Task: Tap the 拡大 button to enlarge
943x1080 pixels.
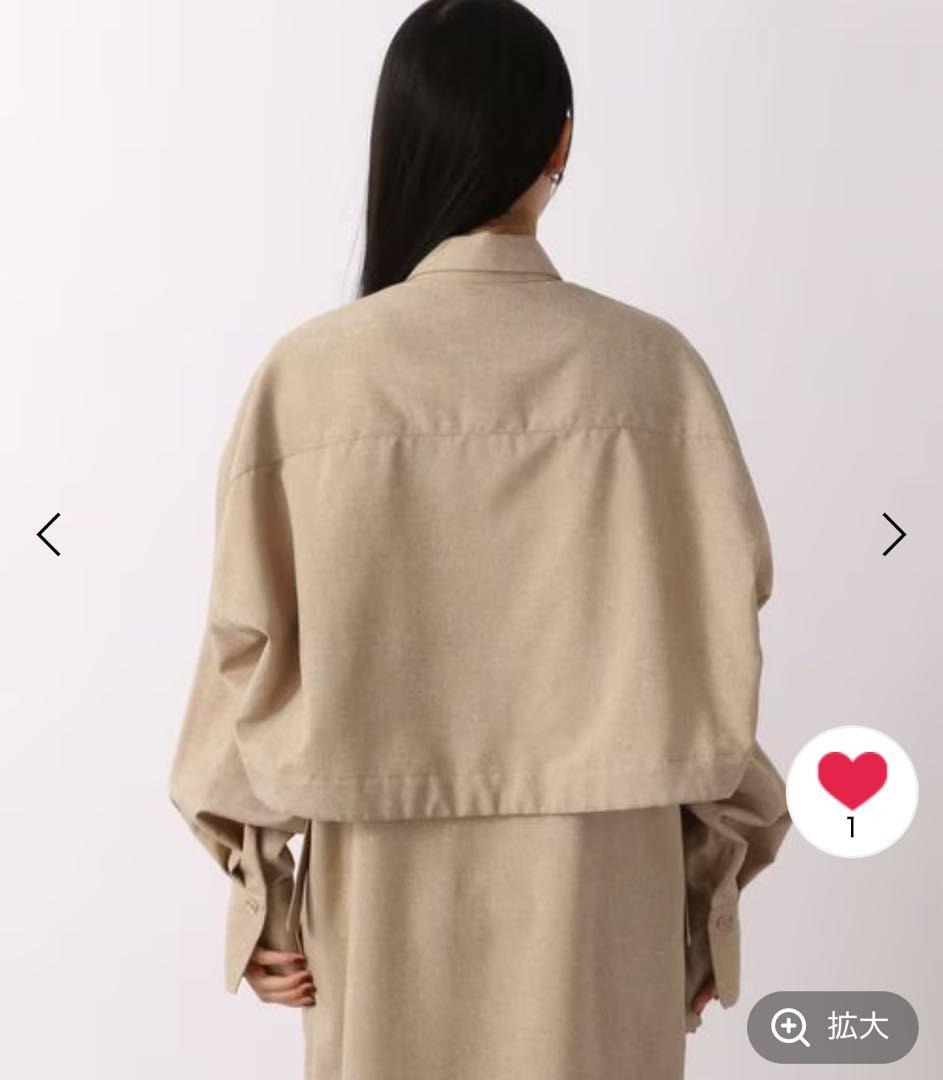Action: click(832, 1027)
